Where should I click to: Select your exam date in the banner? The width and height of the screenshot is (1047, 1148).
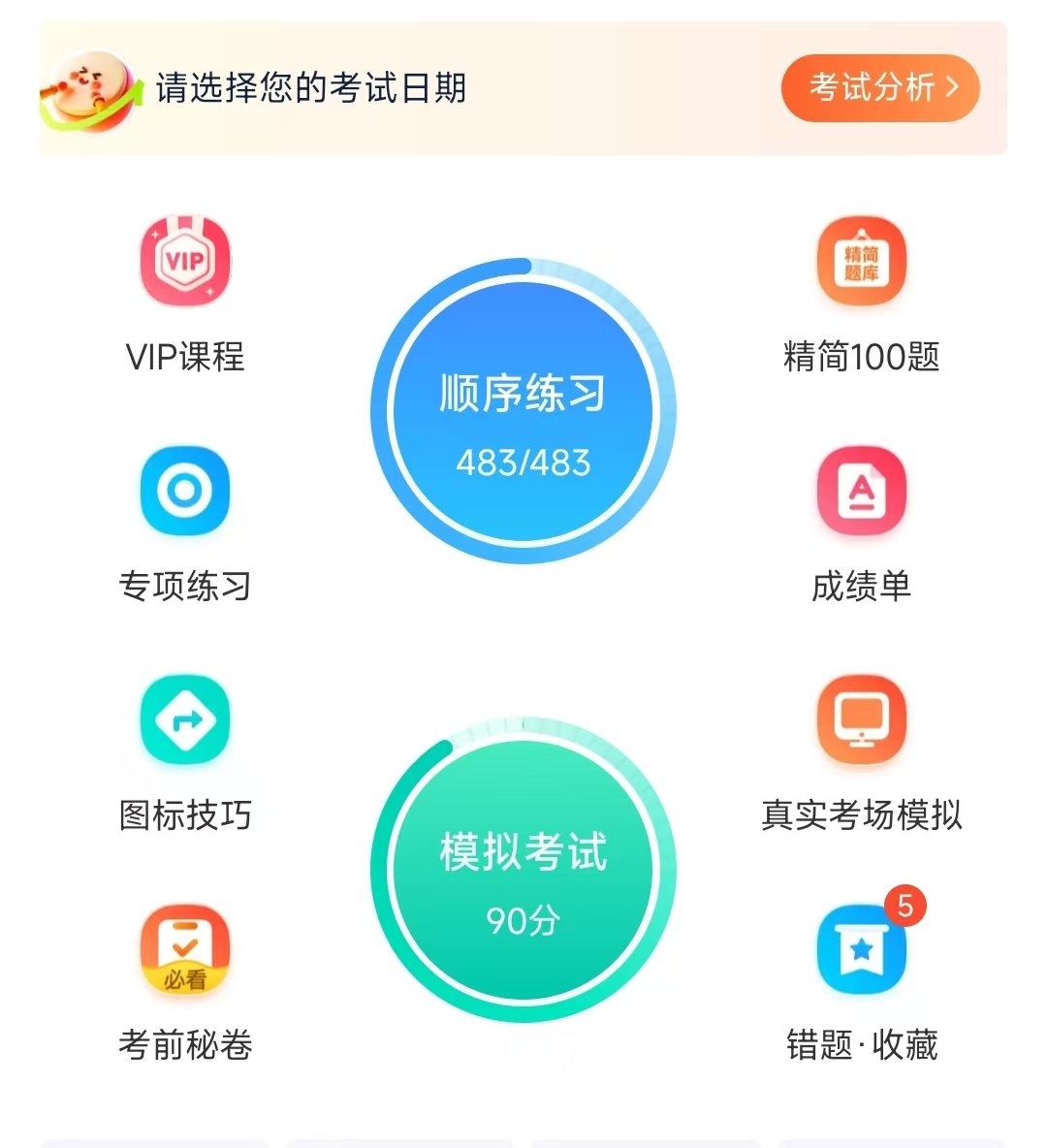point(311,88)
